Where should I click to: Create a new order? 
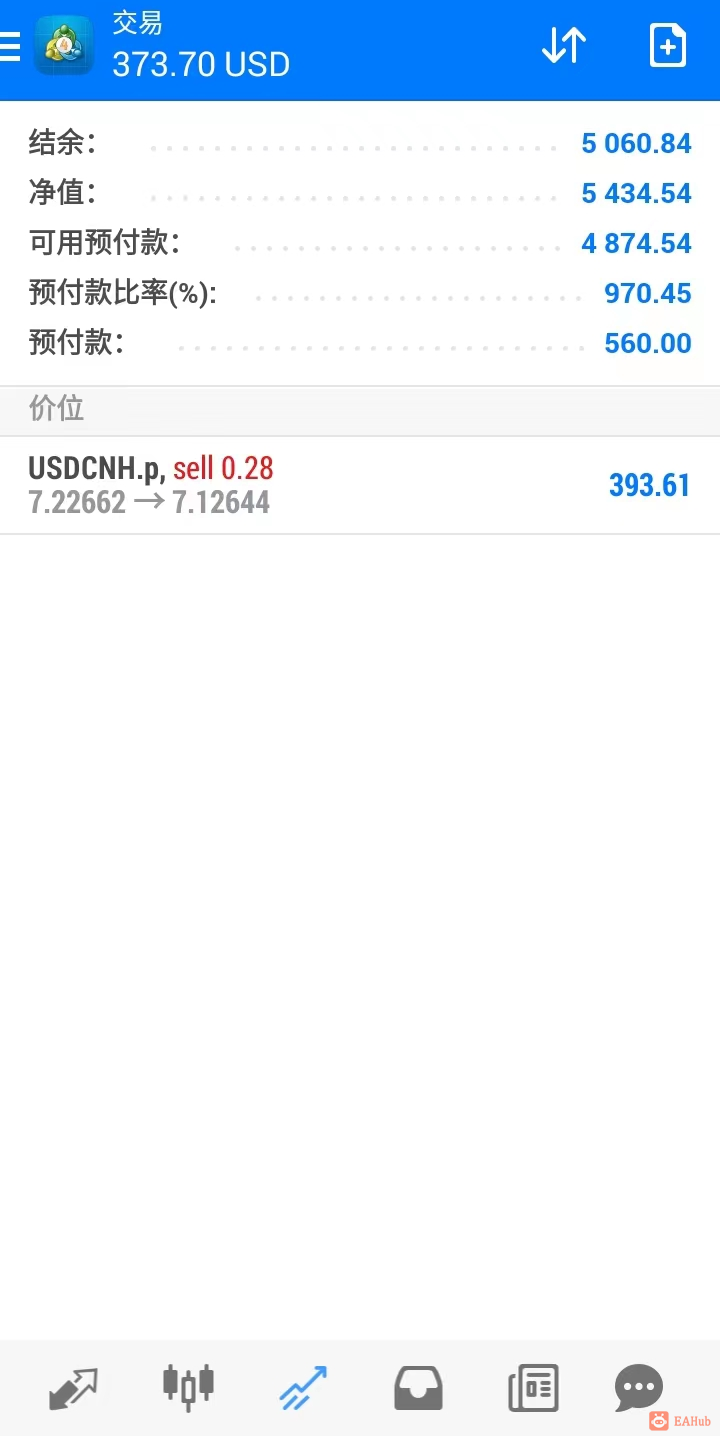(x=668, y=46)
